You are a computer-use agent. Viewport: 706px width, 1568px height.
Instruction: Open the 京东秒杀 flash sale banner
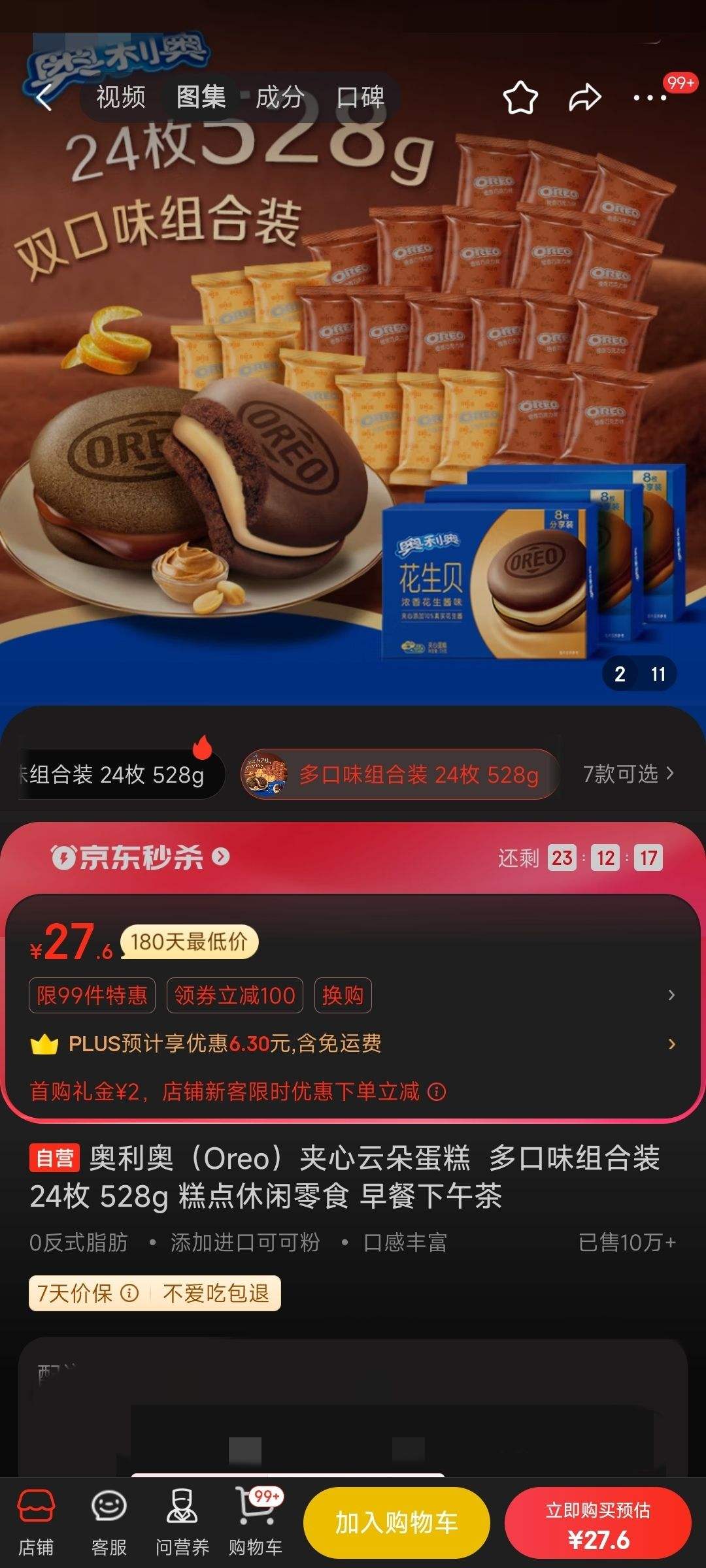(137, 857)
